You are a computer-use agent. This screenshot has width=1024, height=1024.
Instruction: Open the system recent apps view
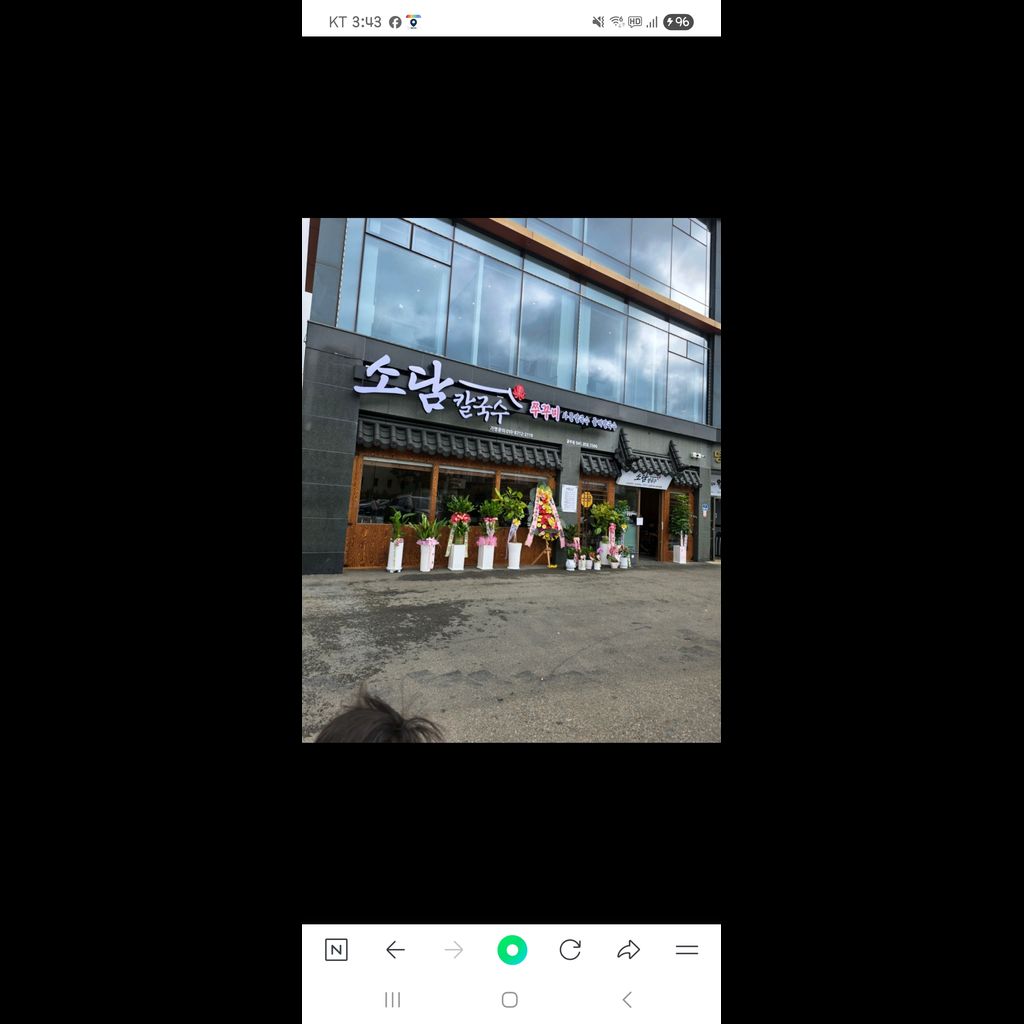pos(393,1000)
